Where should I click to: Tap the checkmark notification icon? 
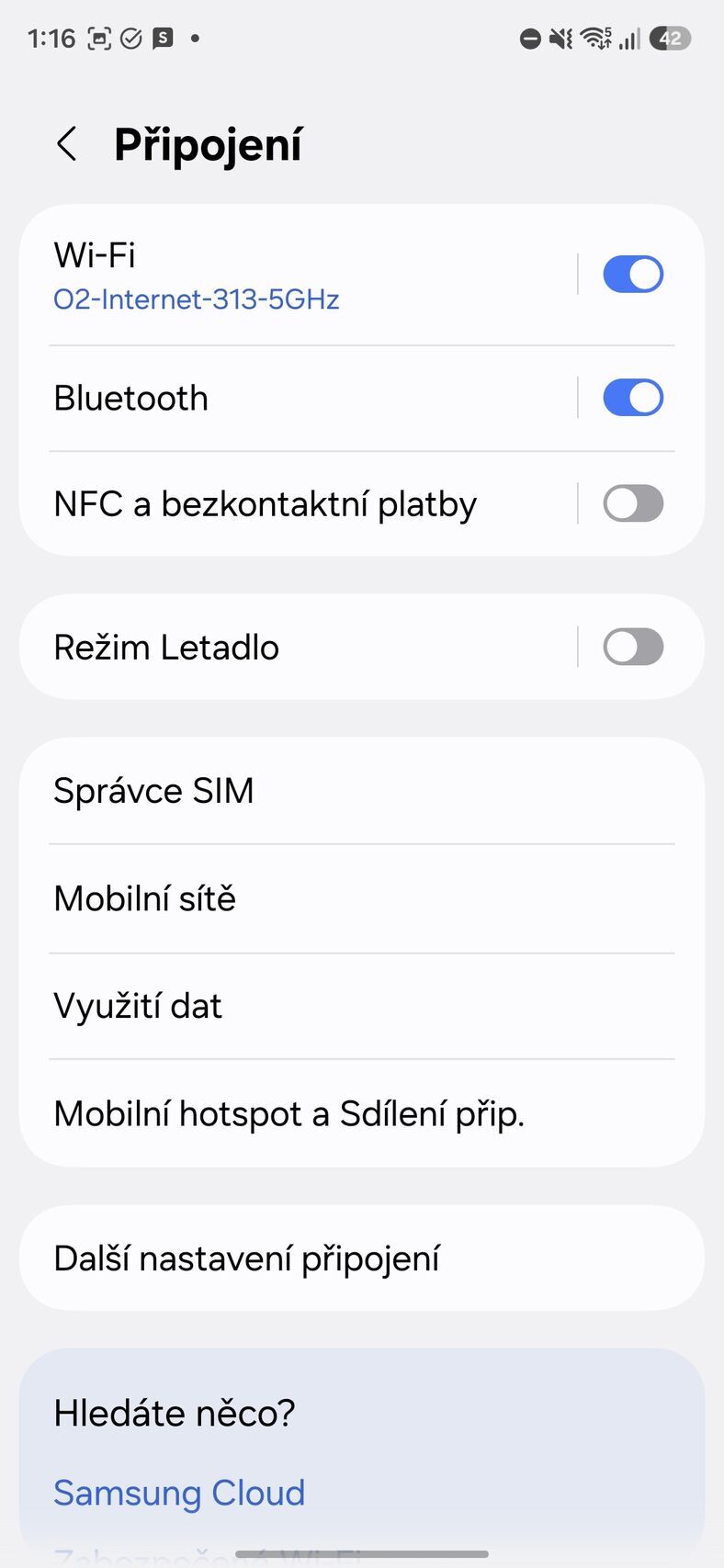130,39
